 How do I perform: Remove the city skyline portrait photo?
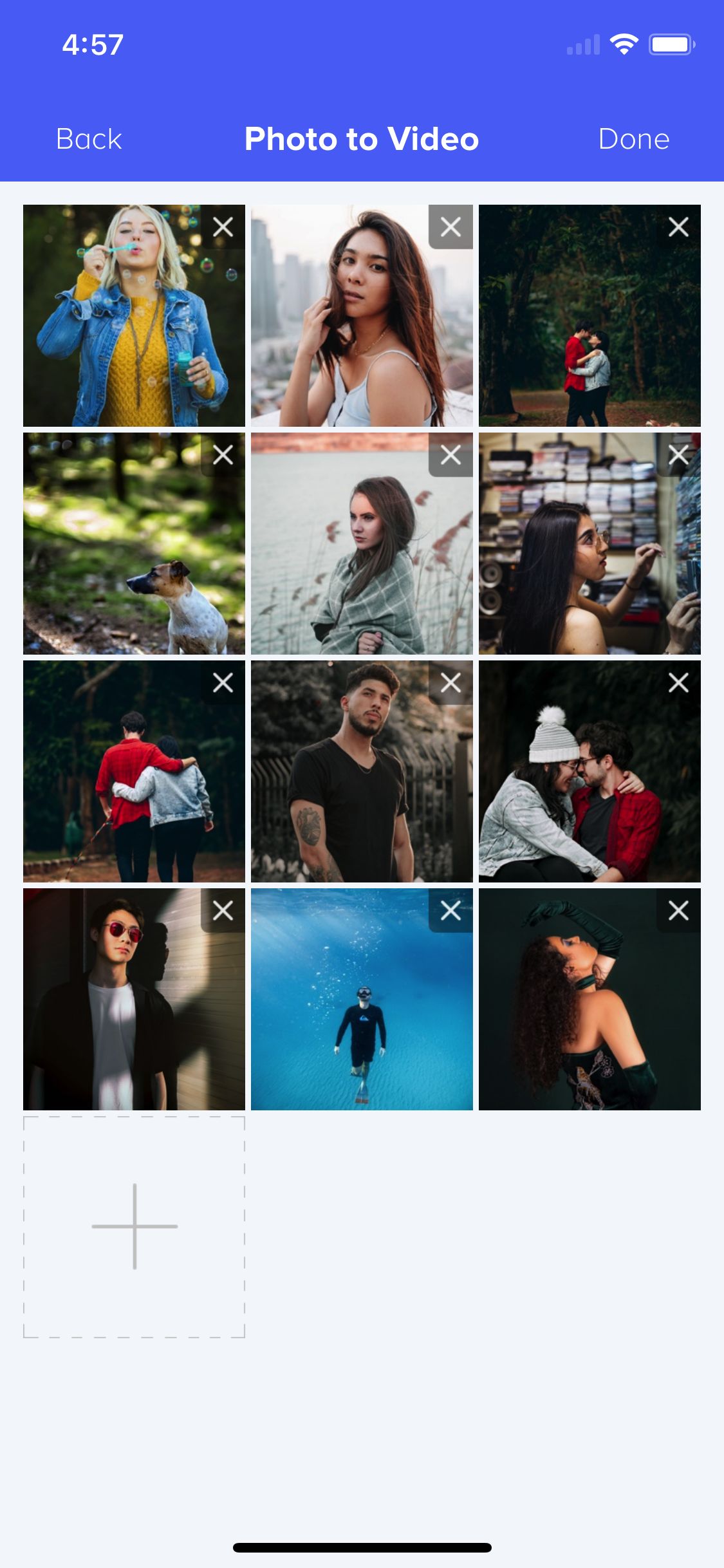[450, 227]
